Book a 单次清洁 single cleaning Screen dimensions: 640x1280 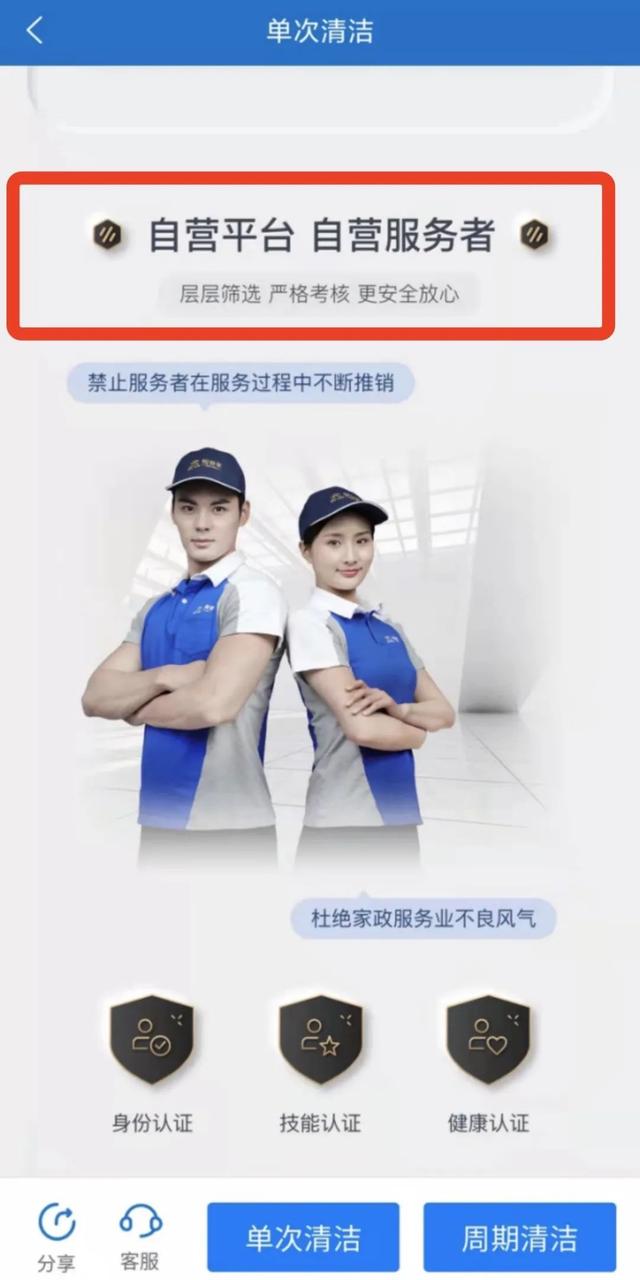(x=303, y=1238)
